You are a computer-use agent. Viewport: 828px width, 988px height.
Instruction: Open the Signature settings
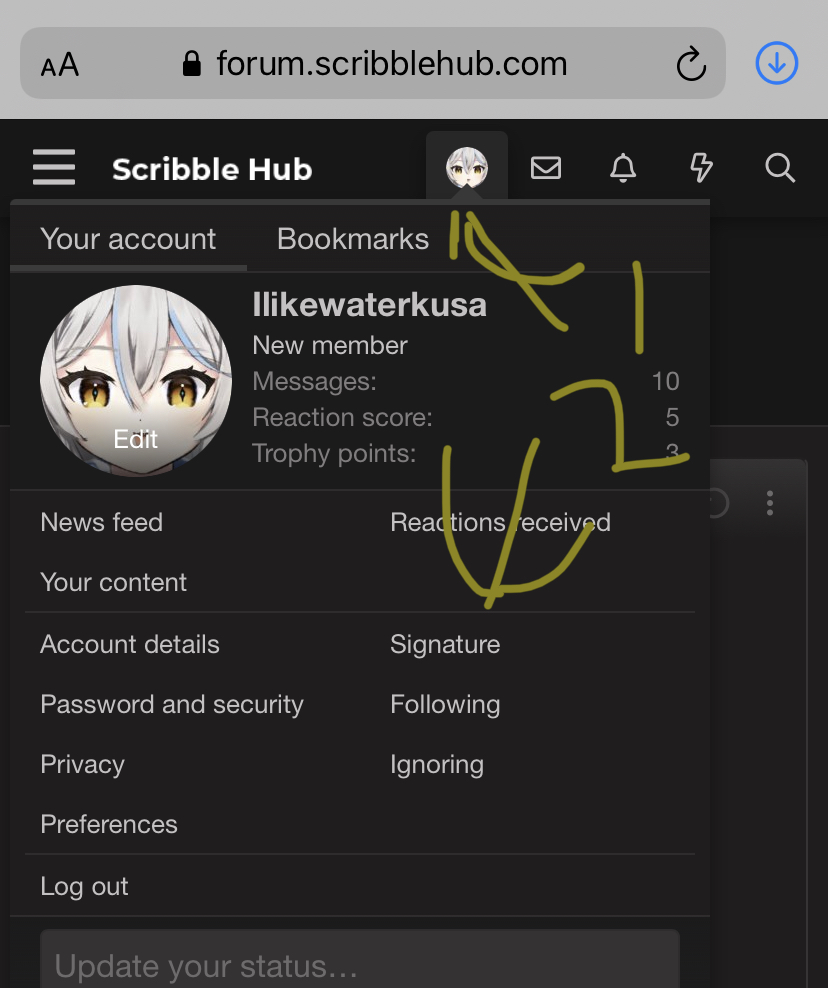click(445, 644)
